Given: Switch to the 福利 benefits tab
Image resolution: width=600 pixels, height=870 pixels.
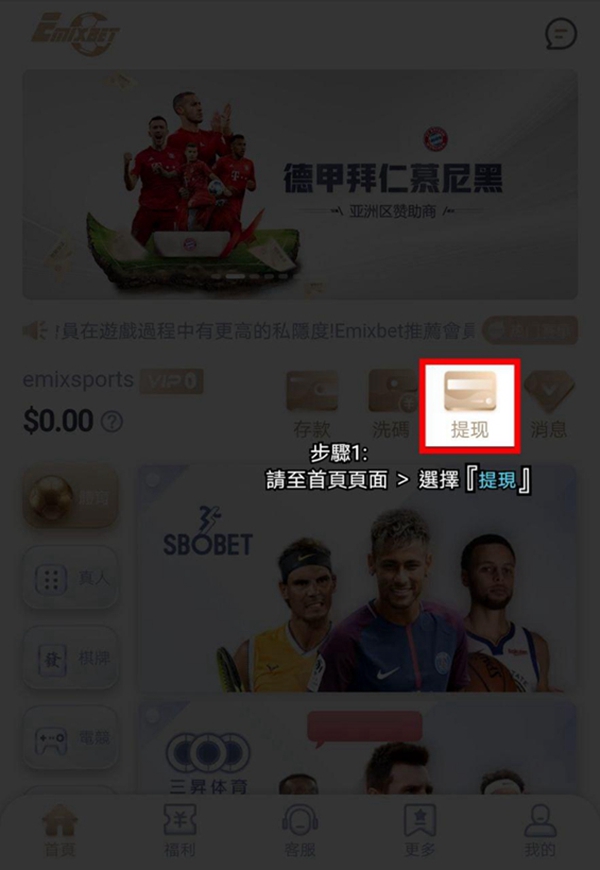Looking at the screenshot, I should (179, 830).
